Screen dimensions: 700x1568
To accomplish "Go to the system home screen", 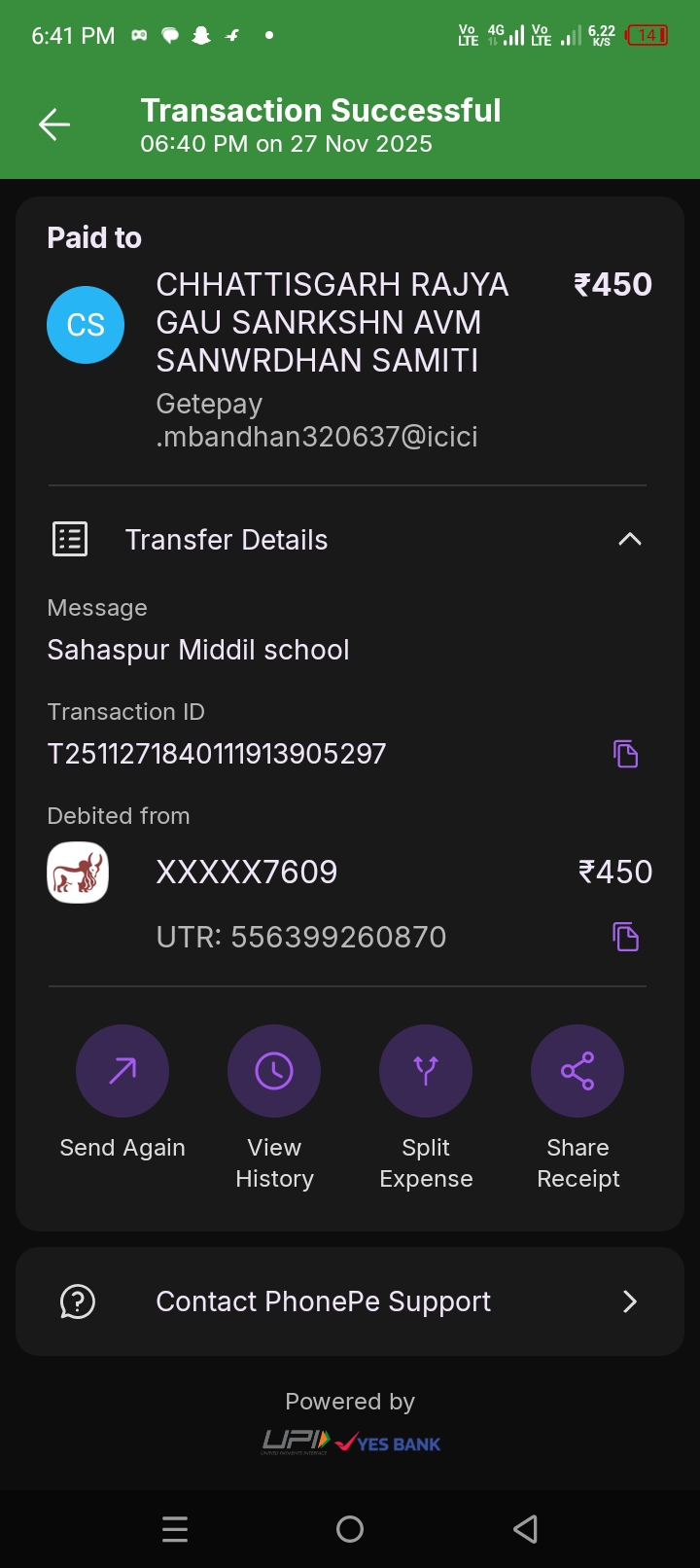I will tap(350, 1529).
